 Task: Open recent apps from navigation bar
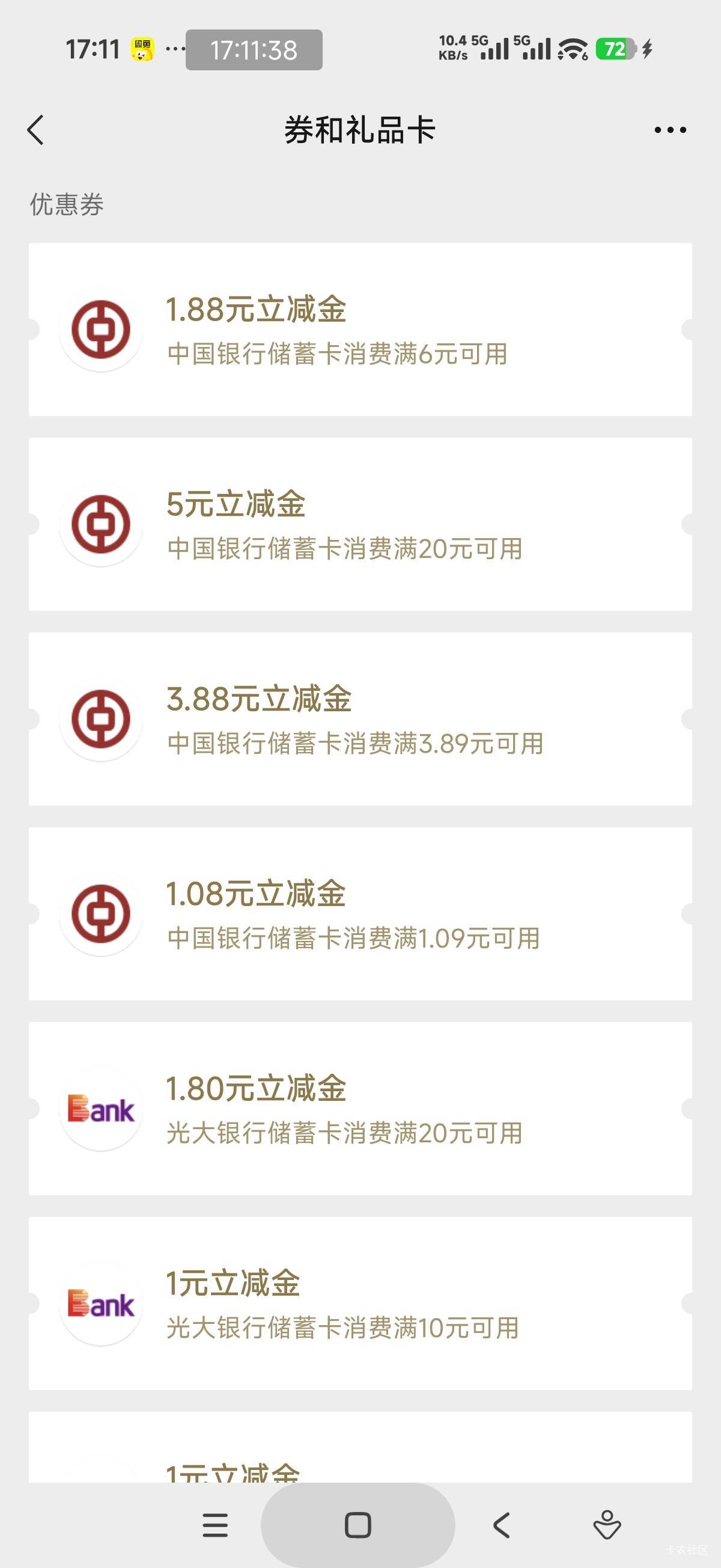click(x=215, y=1525)
